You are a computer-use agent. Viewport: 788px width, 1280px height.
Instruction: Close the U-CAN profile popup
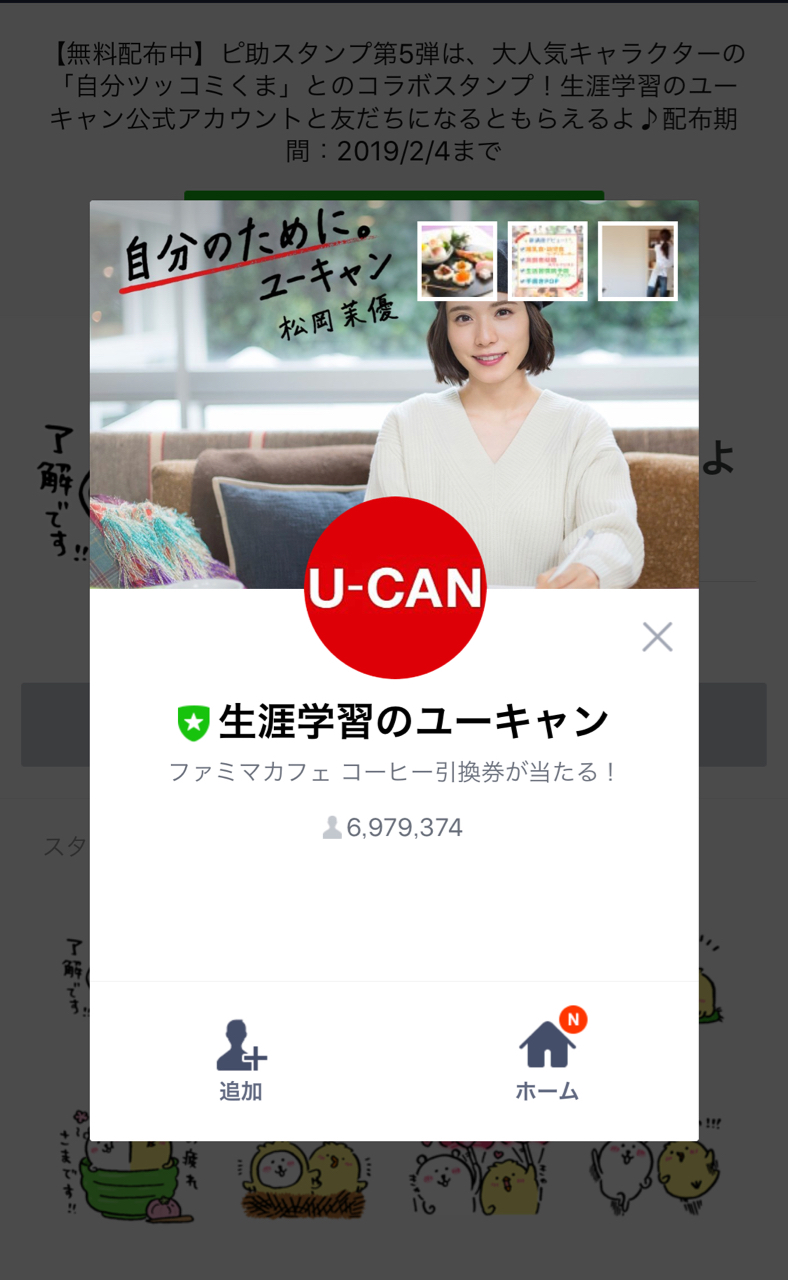pos(657,637)
